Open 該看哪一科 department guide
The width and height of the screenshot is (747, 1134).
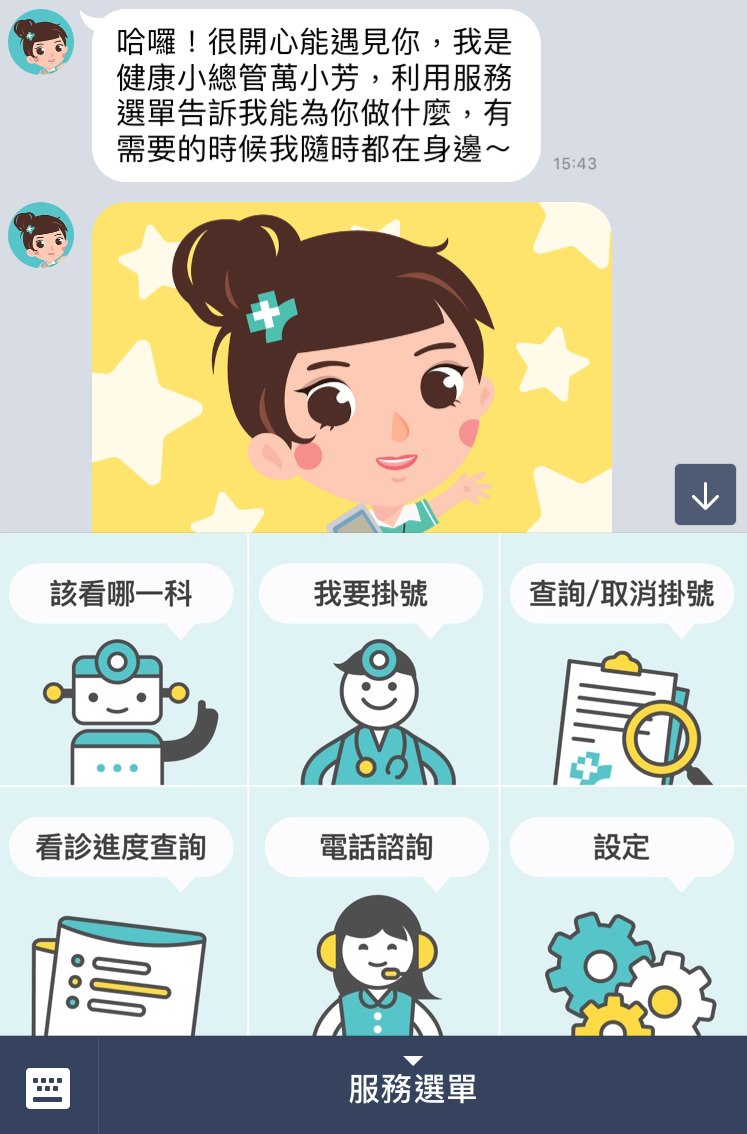(123, 660)
